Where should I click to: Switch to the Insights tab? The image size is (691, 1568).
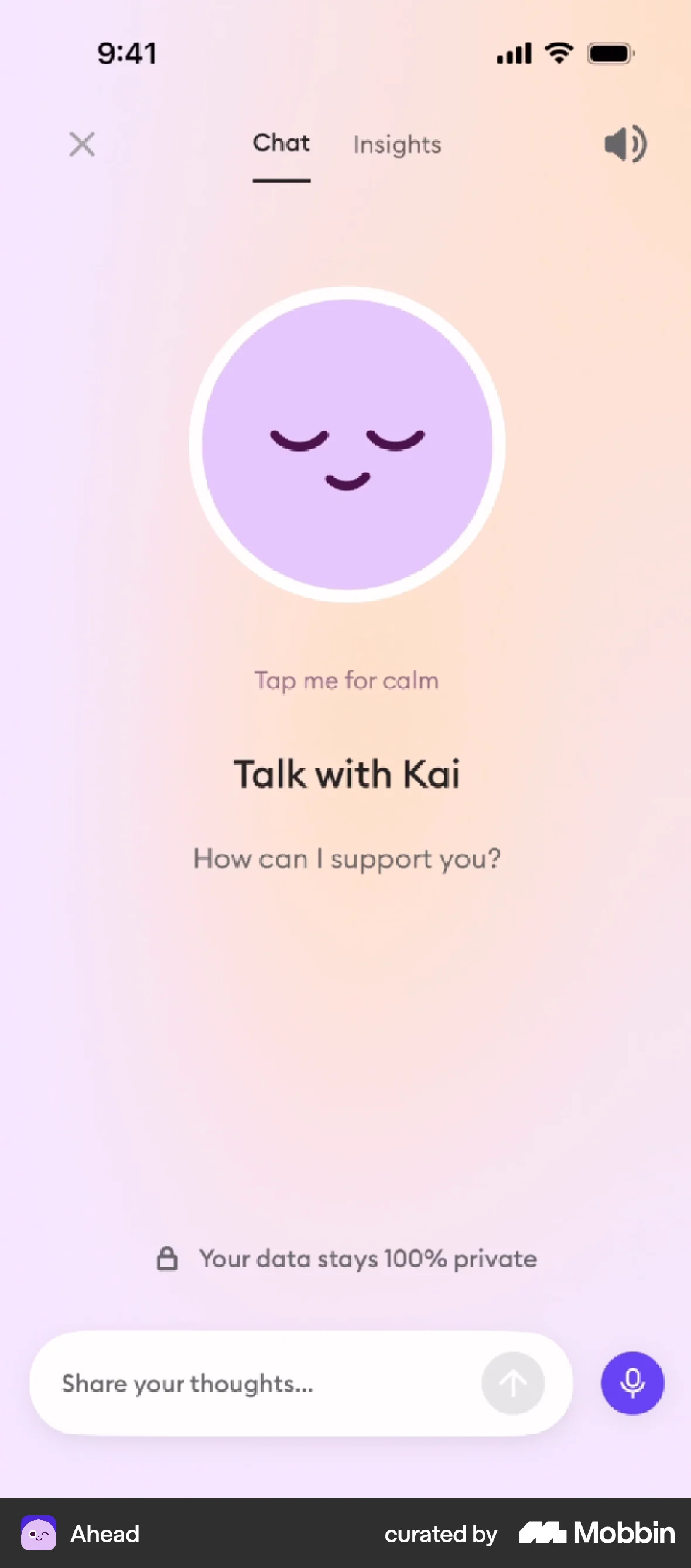[397, 145]
